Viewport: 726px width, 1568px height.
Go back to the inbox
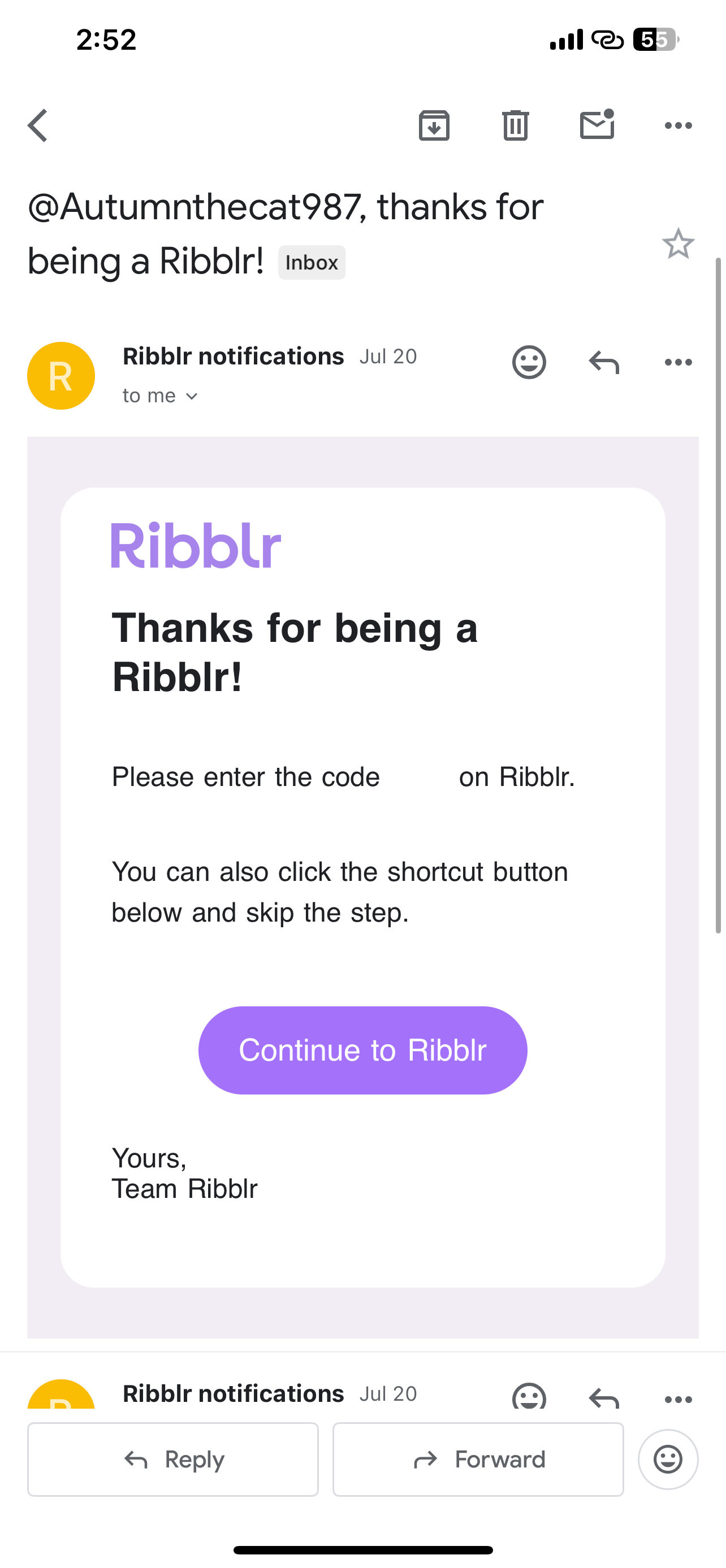(38, 125)
